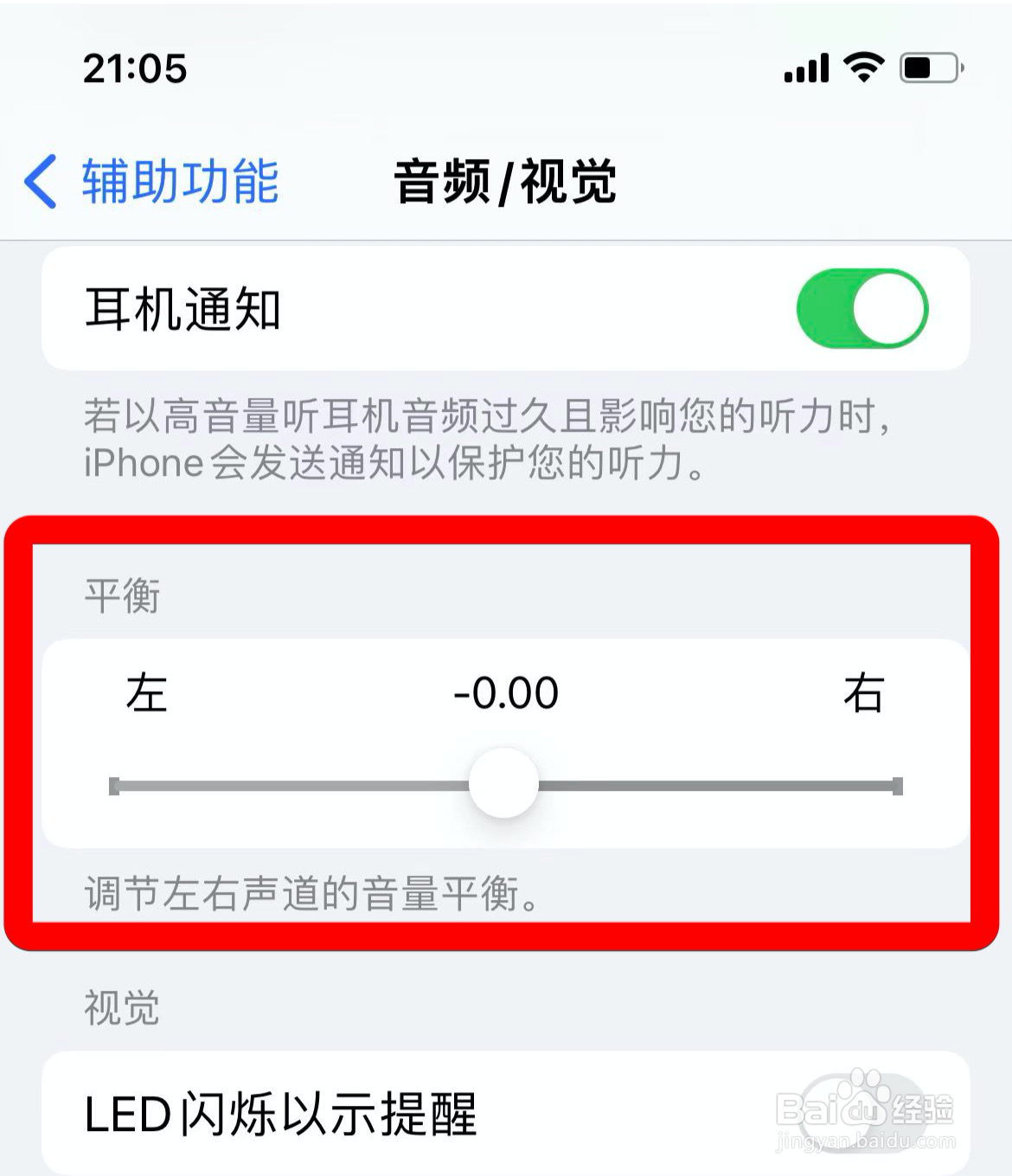Tap the 辅助功能 back link

tap(180, 182)
